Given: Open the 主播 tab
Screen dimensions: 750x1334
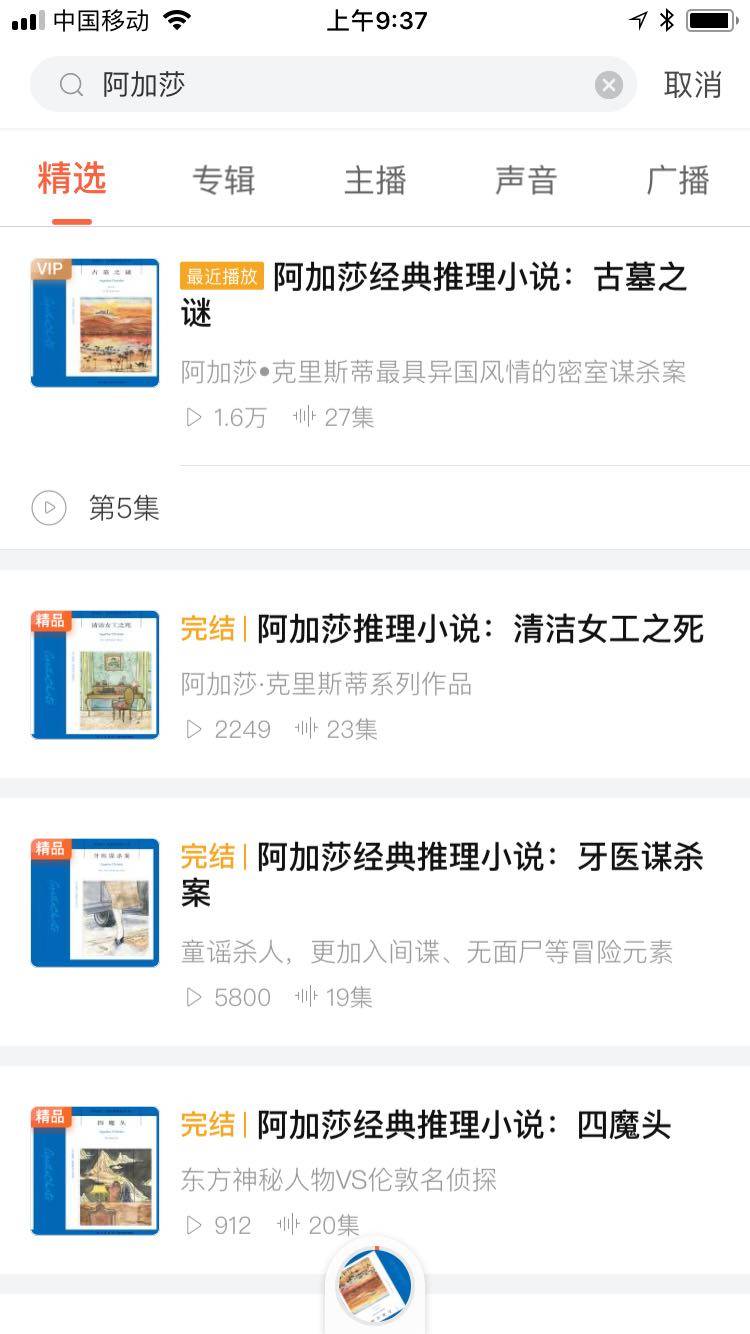Looking at the screenshot, I should point(375,181).
